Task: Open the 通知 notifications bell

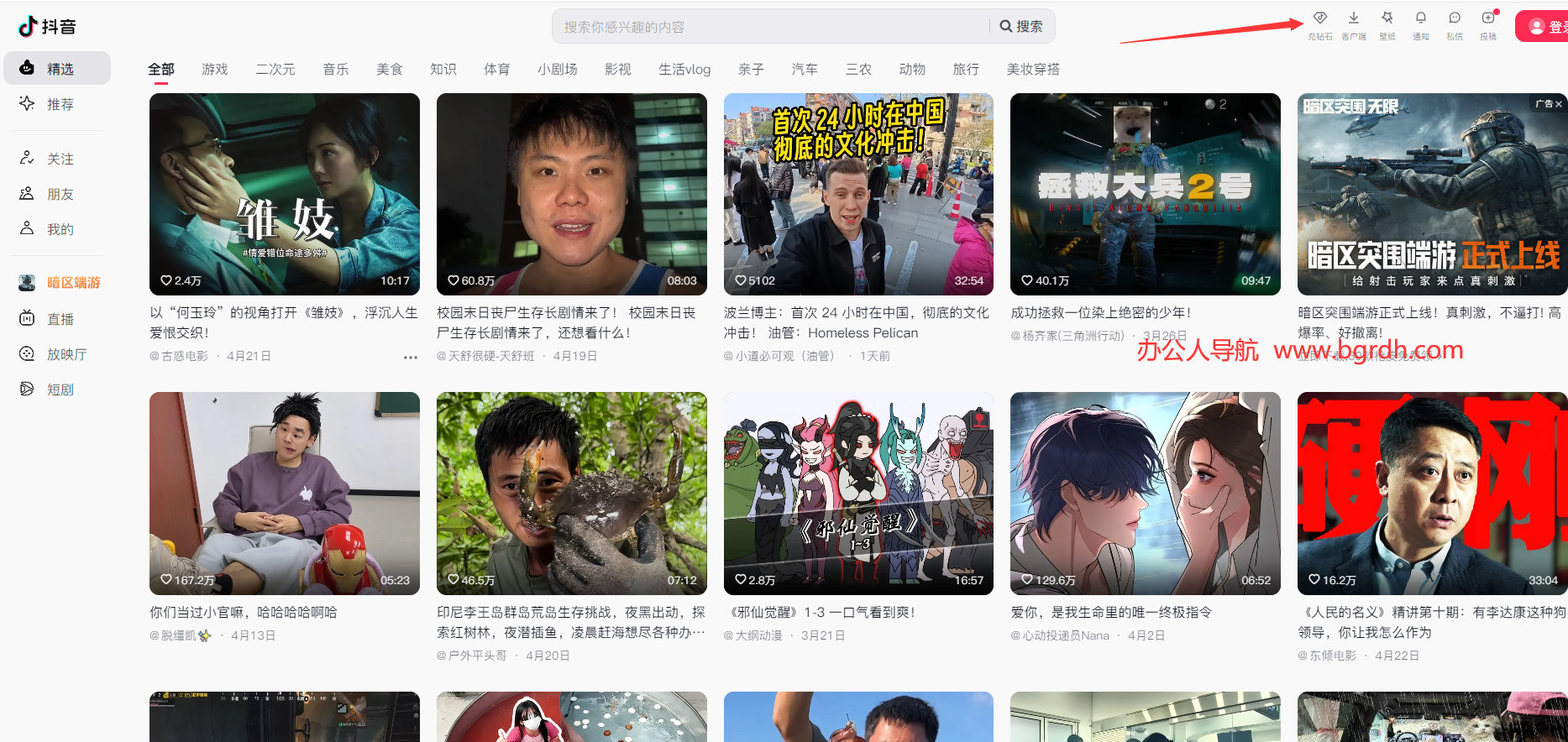Action: pos(1420,24)
